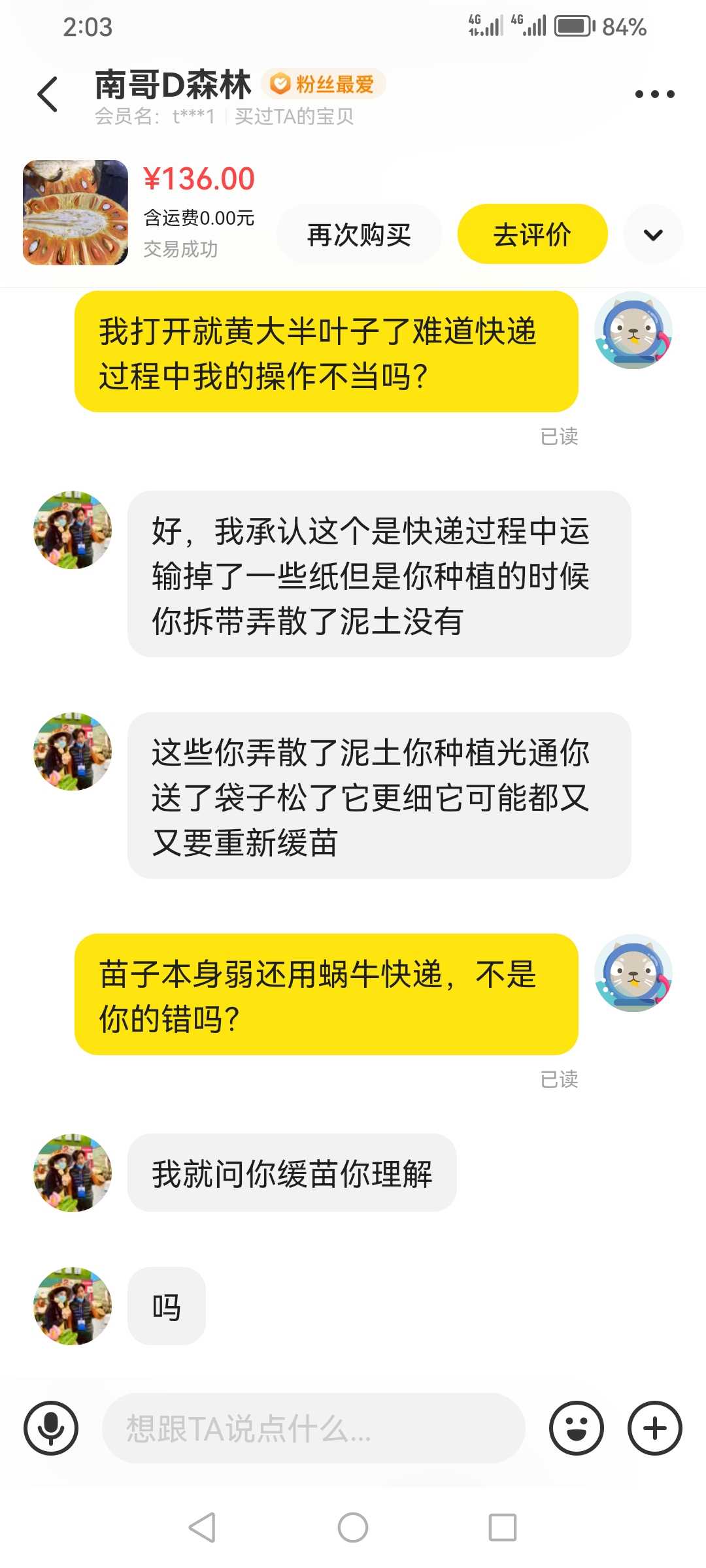The image size is (706, 1568).
Task: Focus the 想跟TA说点什么 message field
Action: 314,1428
